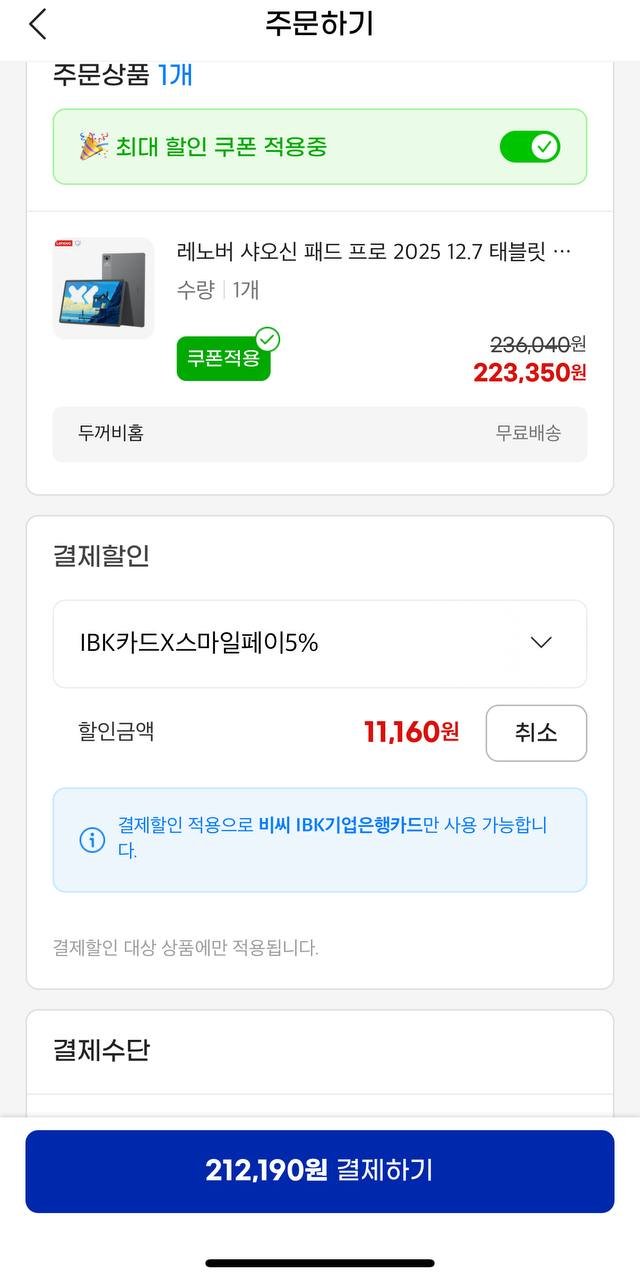Open the 레노버 샤오신 패드 프로 product thumbnail

pyautogui.click(x=104, y=288)
